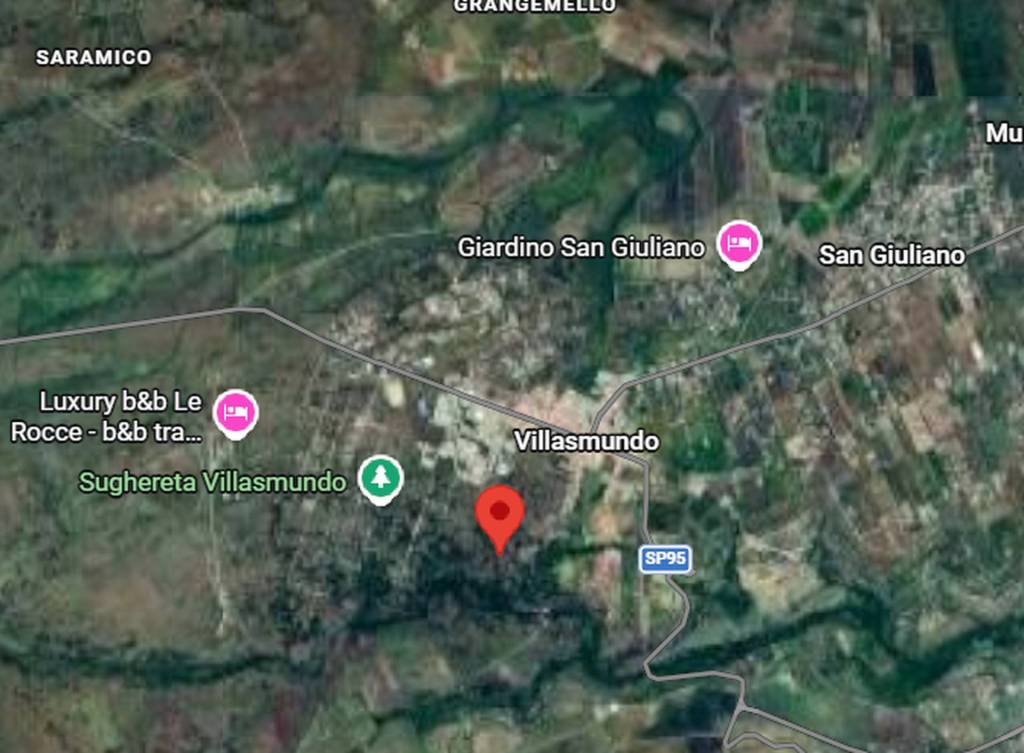
Task: Open the Giardino San Giuliano hotel marker
Action: pyautogui.click(x=739, y=244)
